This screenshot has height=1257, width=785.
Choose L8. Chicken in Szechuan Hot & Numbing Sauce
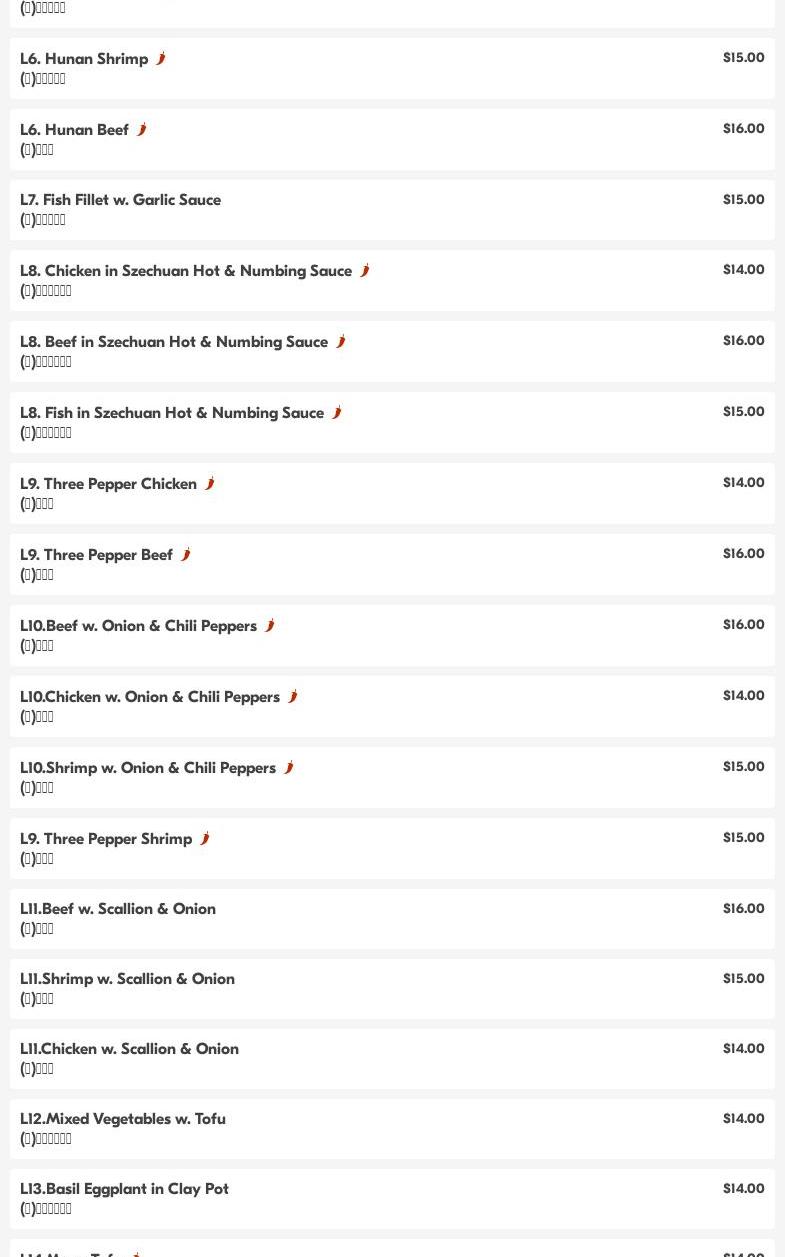click(x=392, y=281)
